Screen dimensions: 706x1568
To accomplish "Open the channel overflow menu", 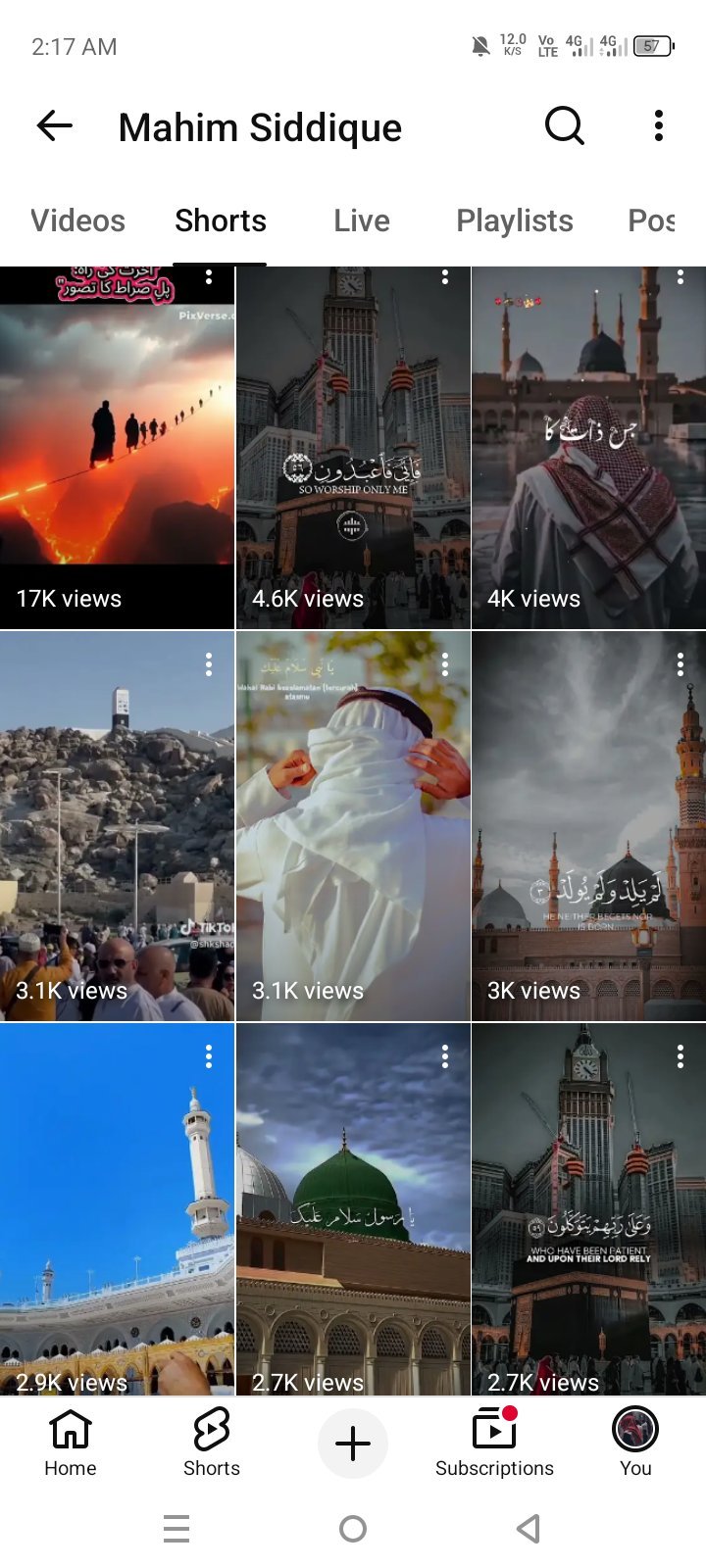I will click(659, 125).
